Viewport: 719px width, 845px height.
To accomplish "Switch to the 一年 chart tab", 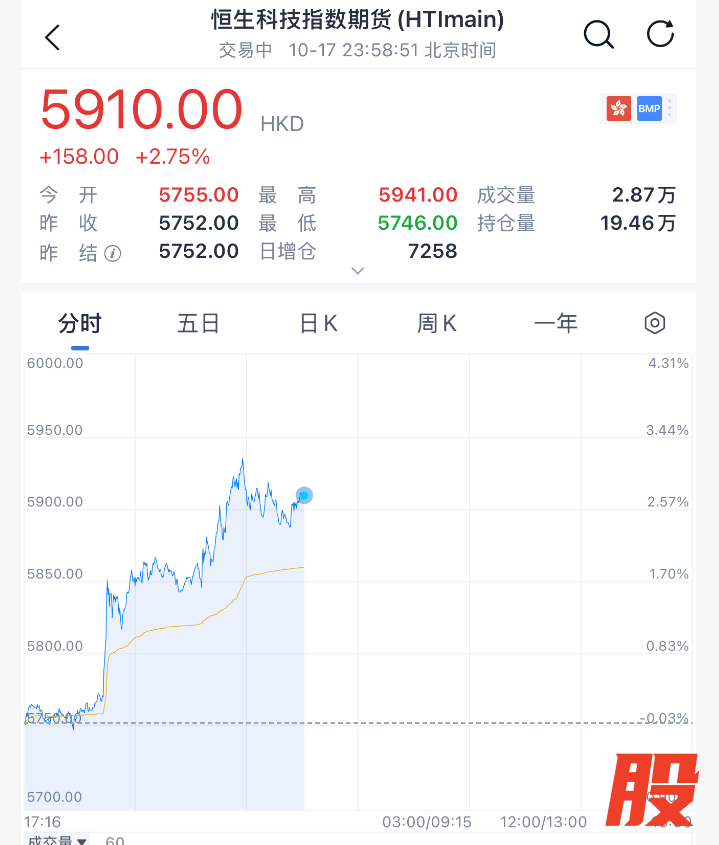I will [556, 323].
